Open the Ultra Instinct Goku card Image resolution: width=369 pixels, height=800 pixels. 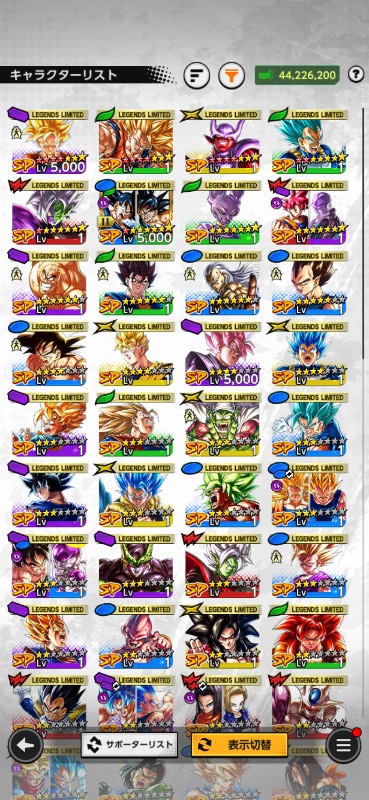pos(48,494)
